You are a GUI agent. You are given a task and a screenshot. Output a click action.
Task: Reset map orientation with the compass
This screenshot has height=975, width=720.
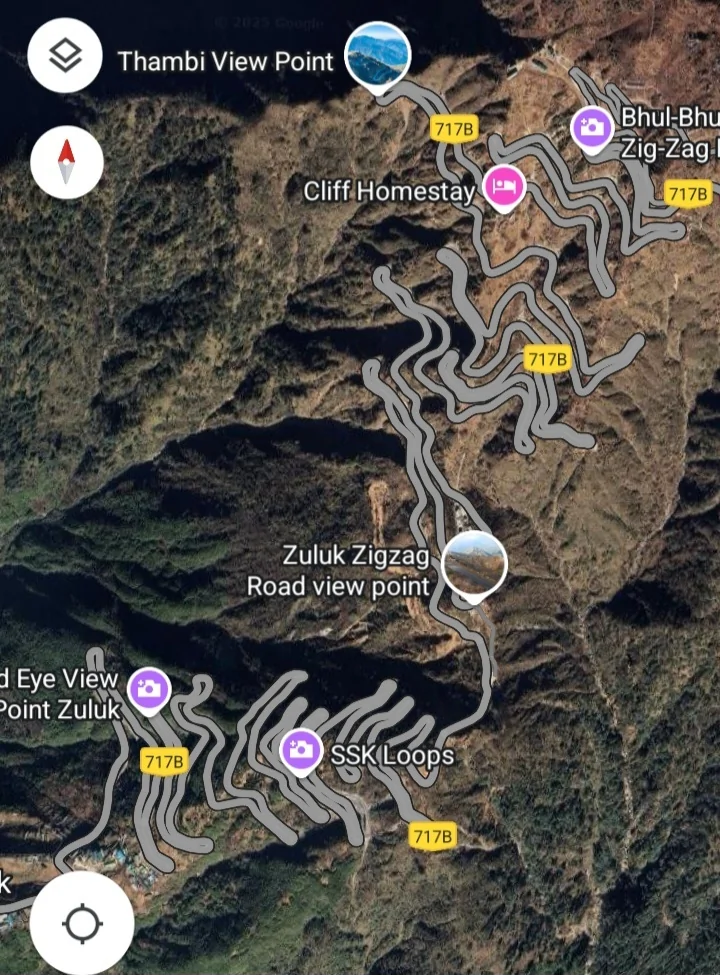[x=66, y=163]
